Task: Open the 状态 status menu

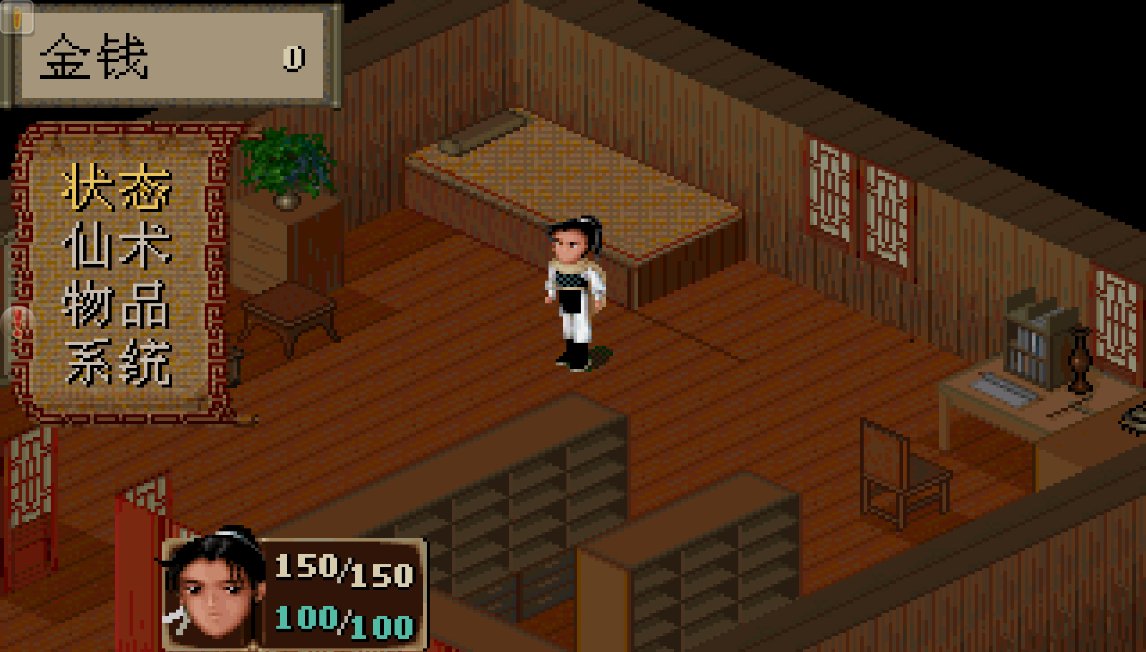Action: pyautogui.click(x=117, y=186)
